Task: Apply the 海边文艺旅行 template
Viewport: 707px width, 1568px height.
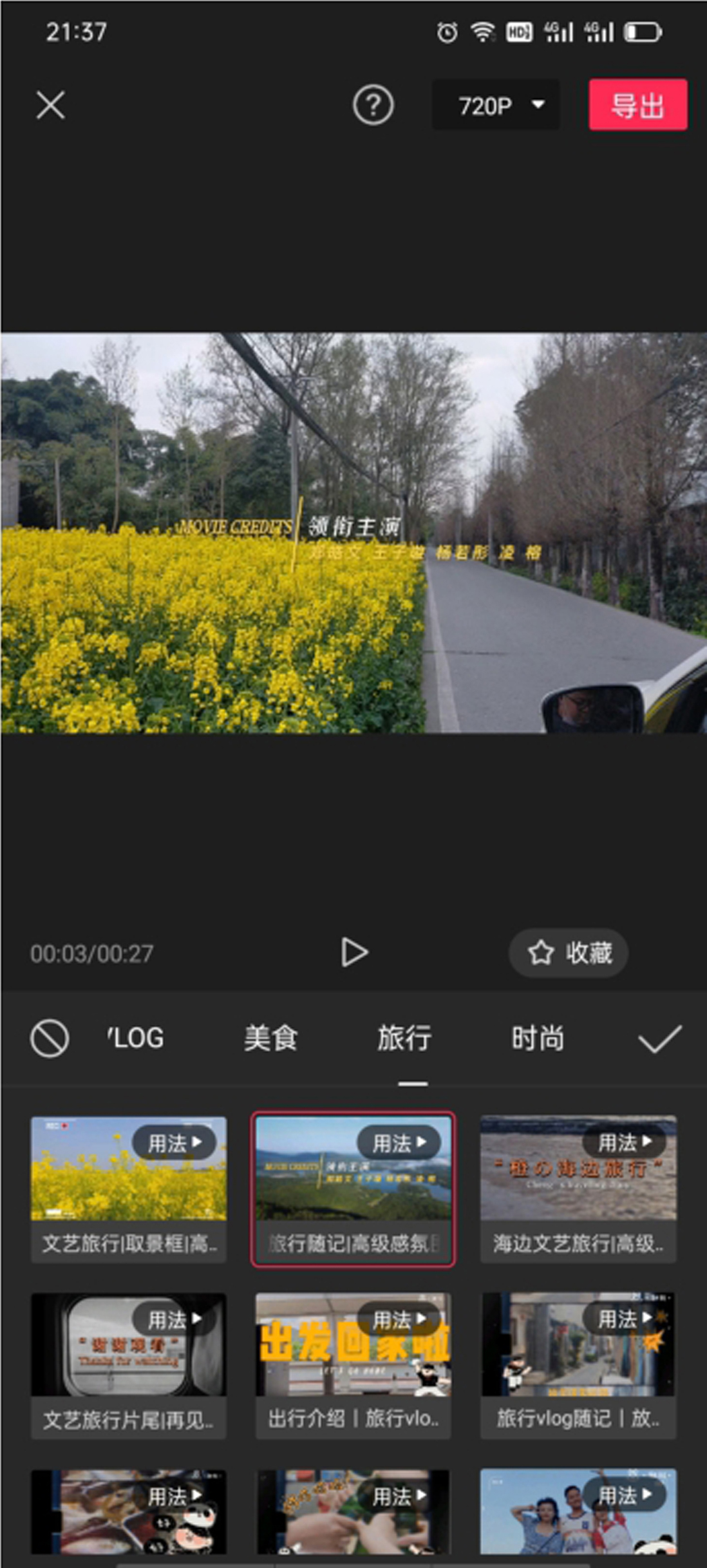Action: pyautogui.click(x=578, y=1189)
